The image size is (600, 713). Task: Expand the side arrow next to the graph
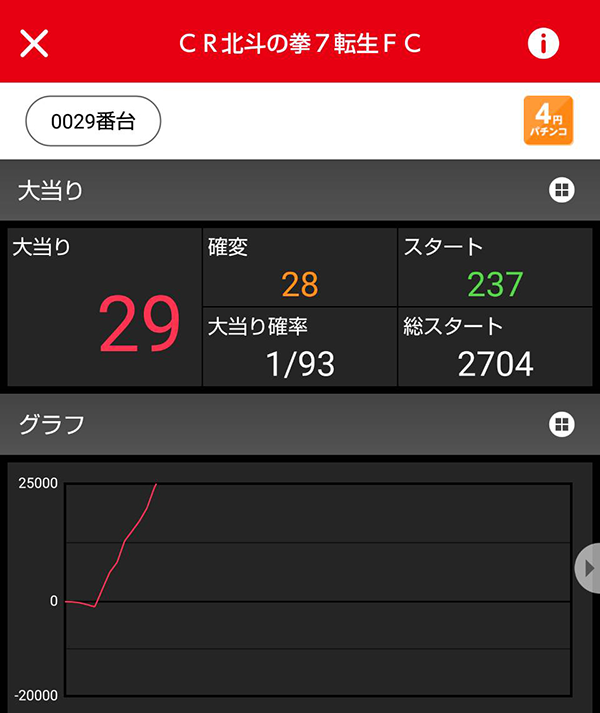[588, 568]
